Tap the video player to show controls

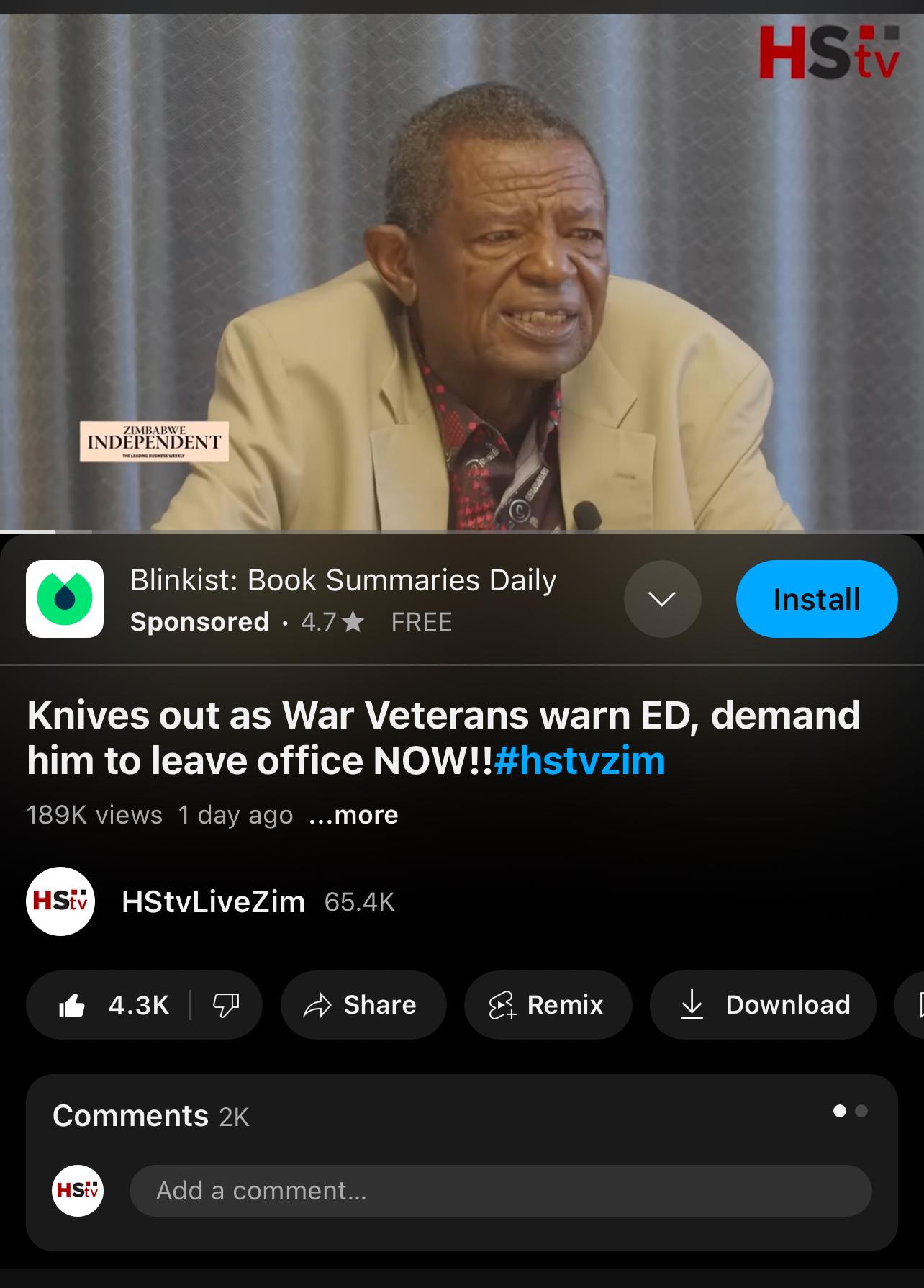461,274
